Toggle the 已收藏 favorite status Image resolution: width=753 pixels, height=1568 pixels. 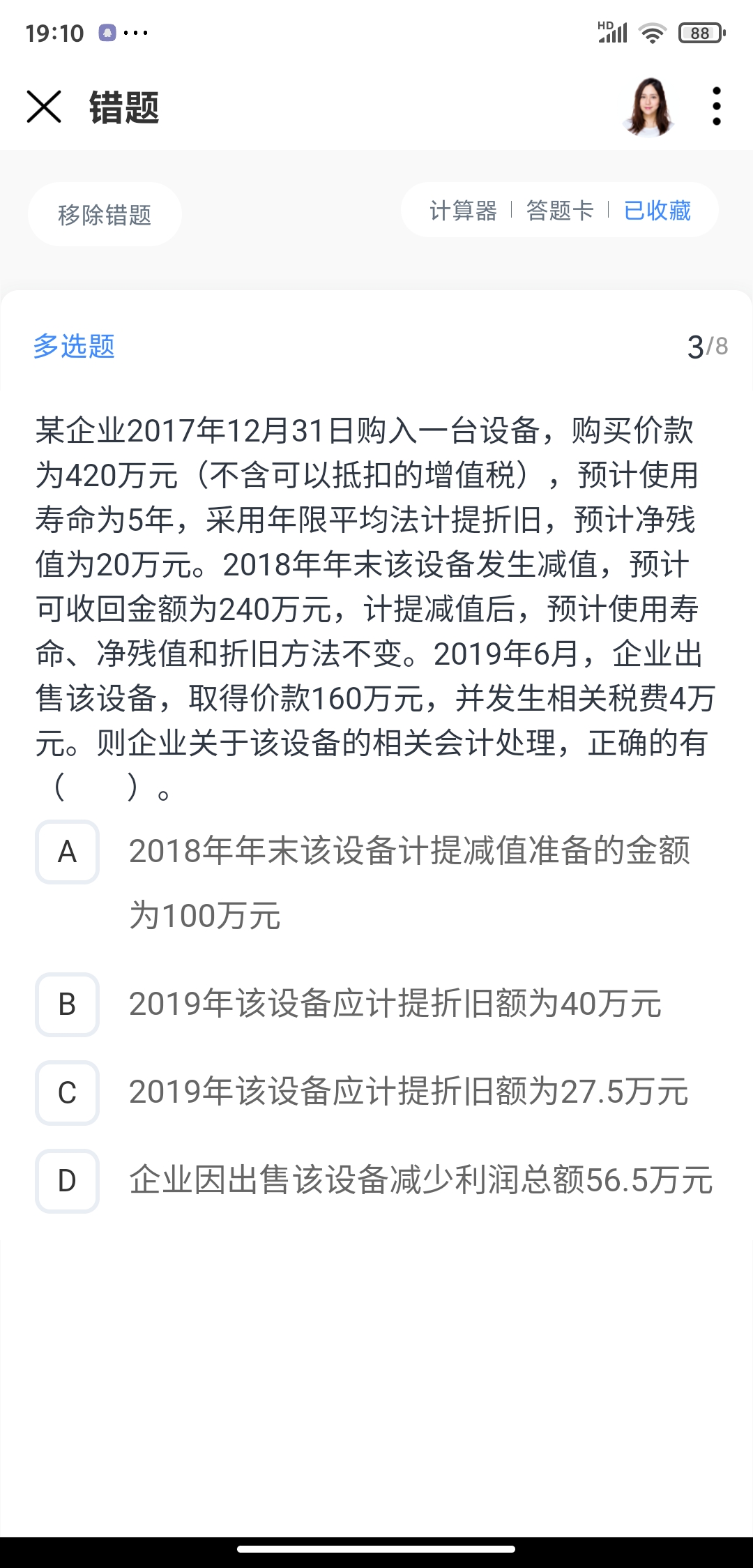[x=657, y=210]
